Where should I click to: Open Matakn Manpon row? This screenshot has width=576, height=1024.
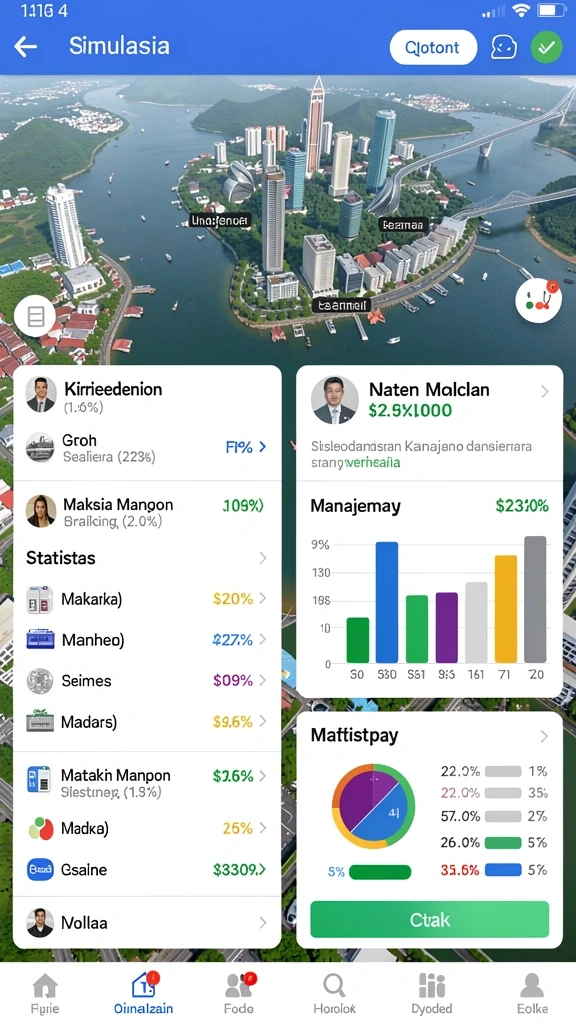(147, 782)
